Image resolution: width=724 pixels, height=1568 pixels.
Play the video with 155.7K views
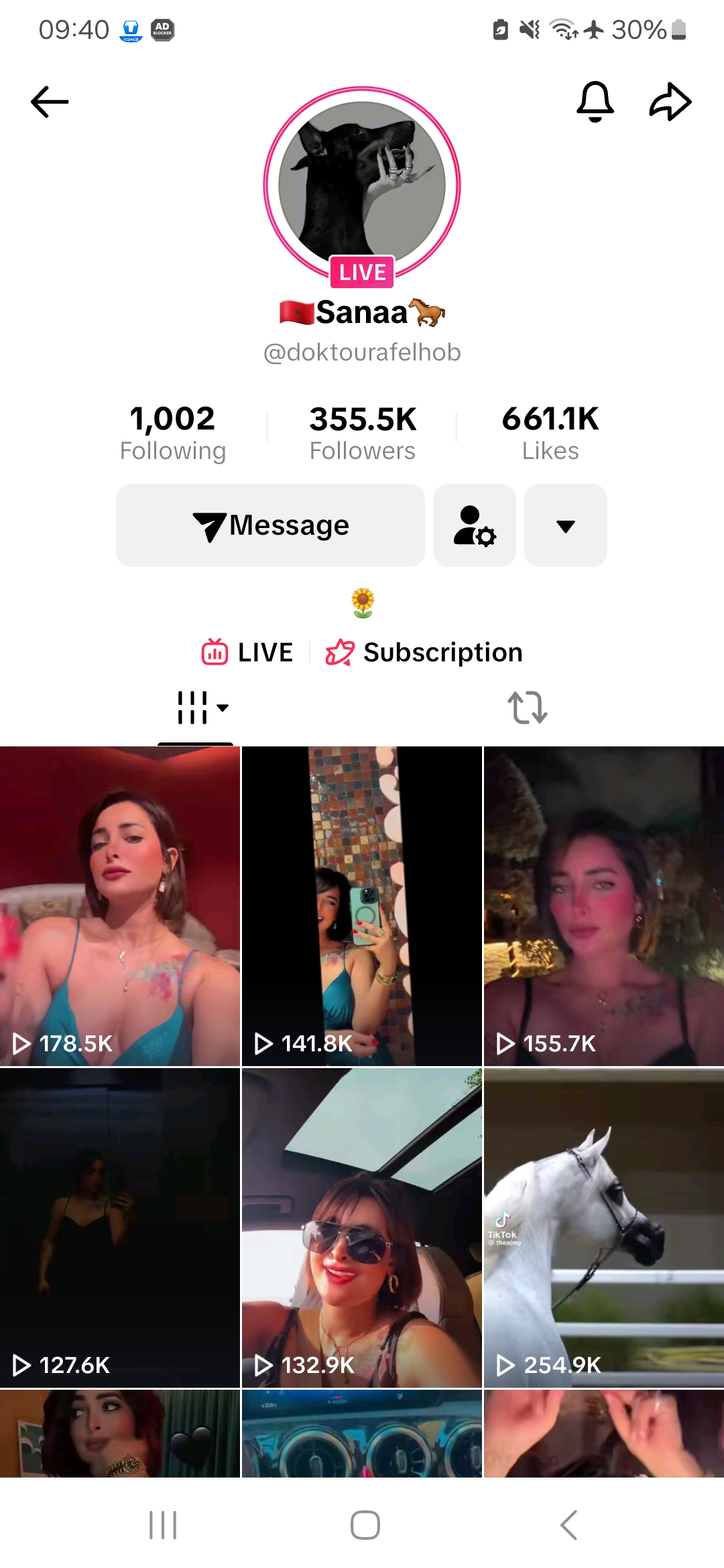pos(604,906)
